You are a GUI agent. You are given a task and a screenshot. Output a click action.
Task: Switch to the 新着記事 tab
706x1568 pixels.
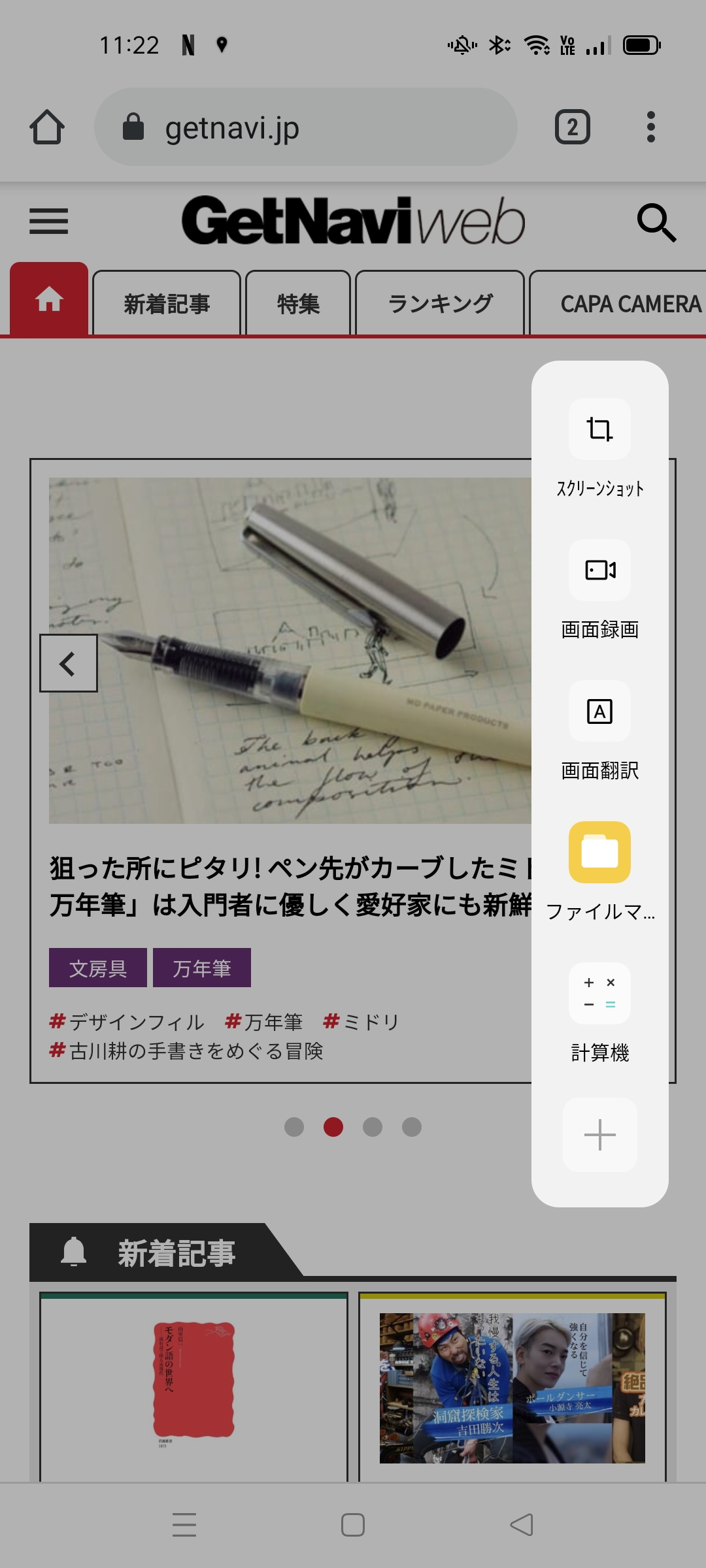point(167,304)
